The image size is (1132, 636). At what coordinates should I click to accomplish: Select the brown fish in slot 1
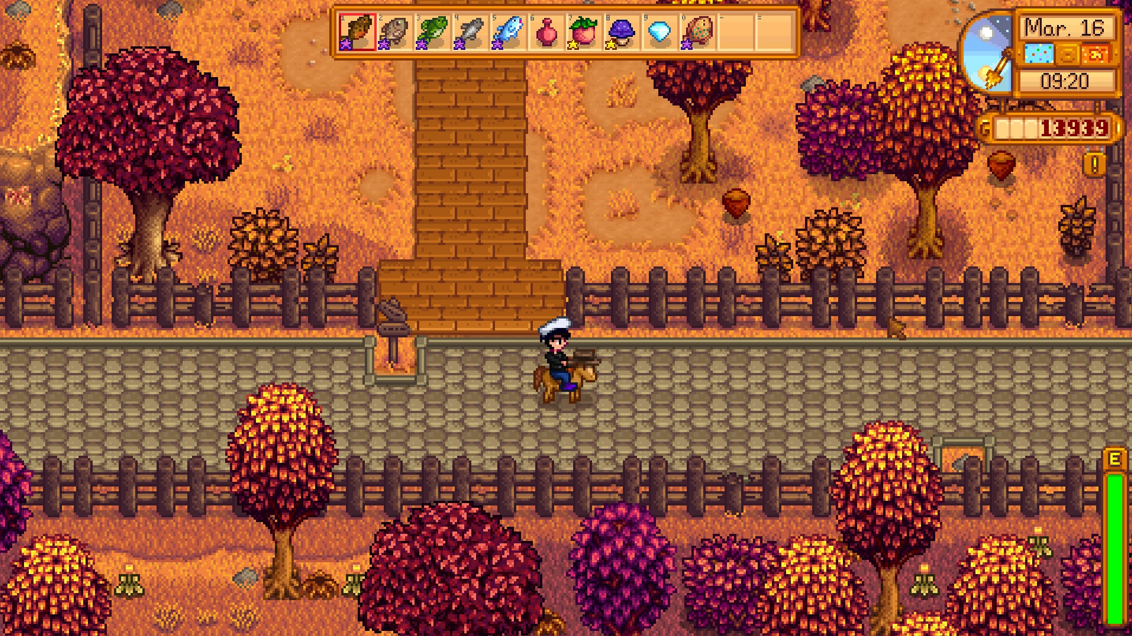point(357,32)
